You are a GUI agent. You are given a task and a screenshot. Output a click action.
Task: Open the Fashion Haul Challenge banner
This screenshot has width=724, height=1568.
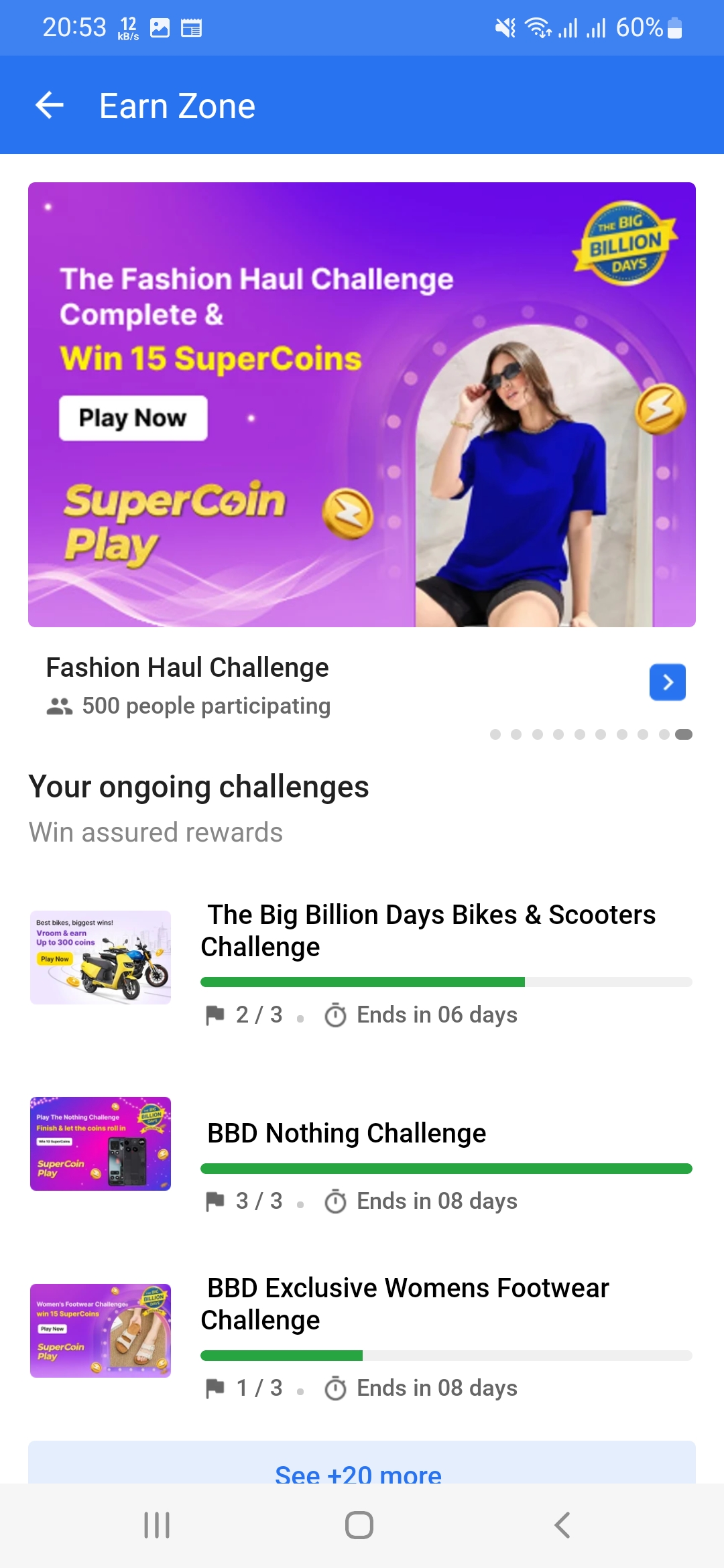click(362, 404)
